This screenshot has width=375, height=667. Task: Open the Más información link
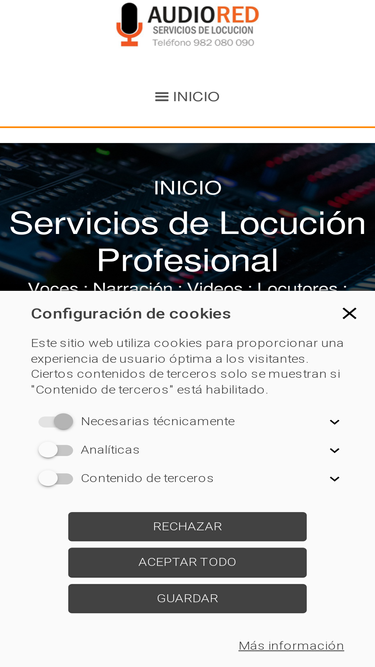291,646
